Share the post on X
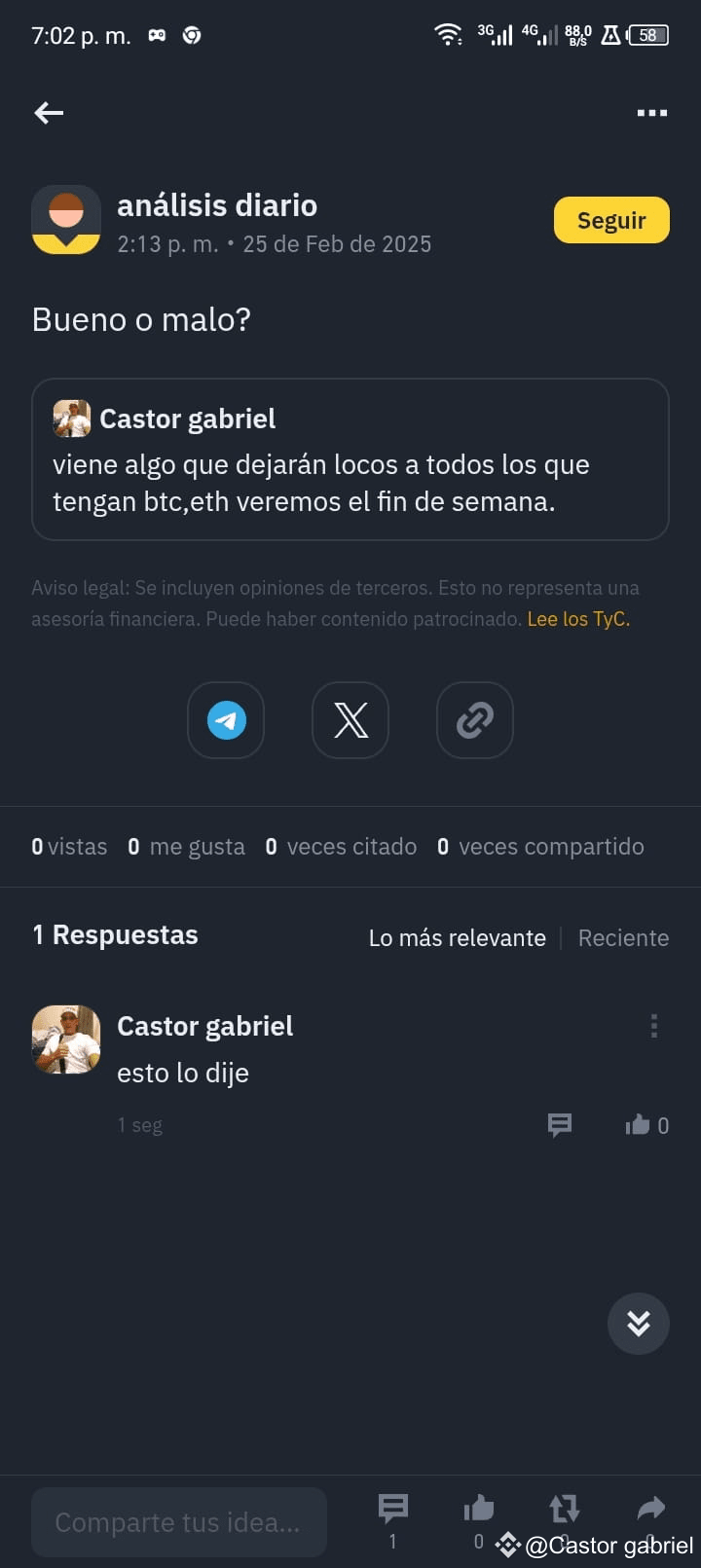Viewport: 701px width, 1568px height. 350,720
